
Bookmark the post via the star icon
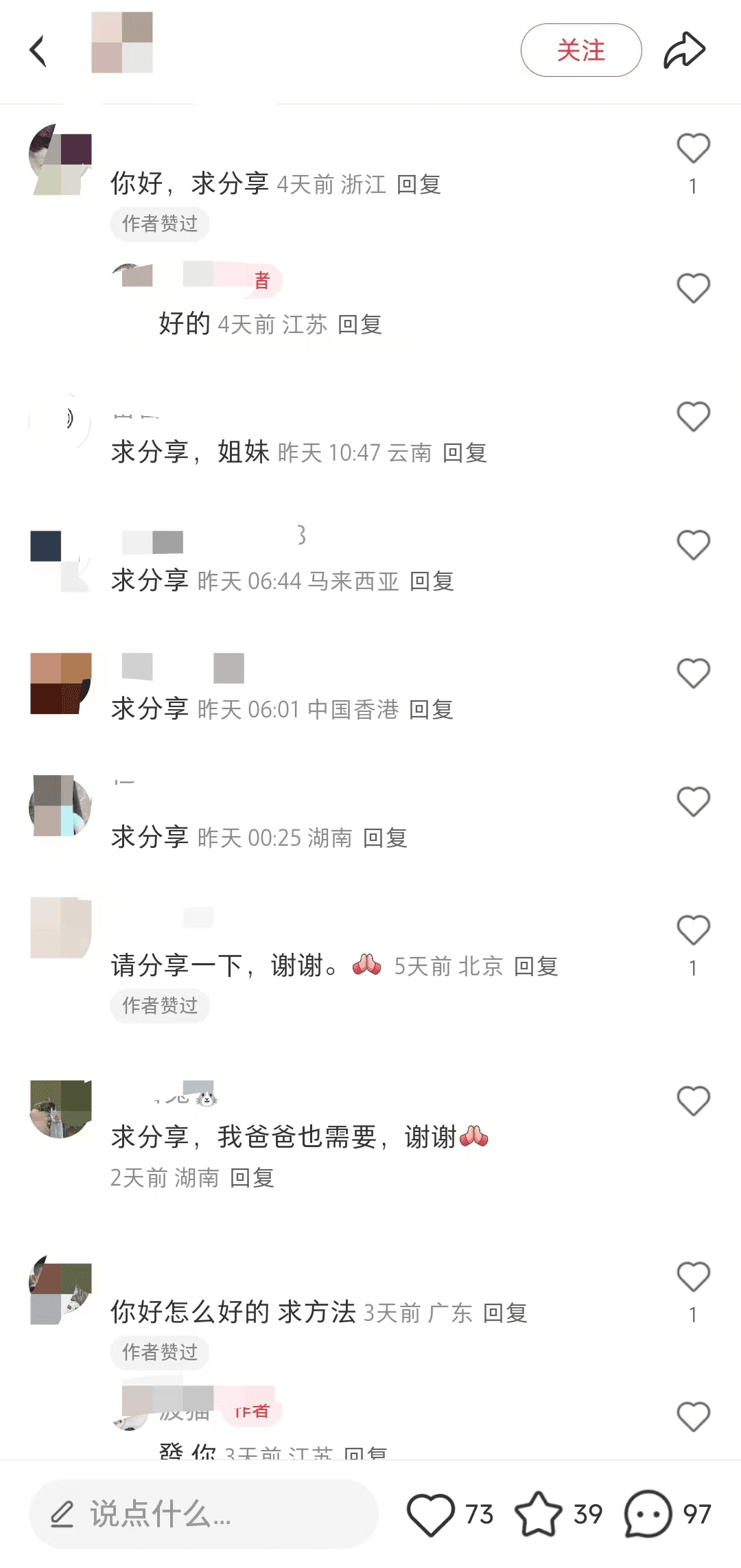click(539, 1514)
